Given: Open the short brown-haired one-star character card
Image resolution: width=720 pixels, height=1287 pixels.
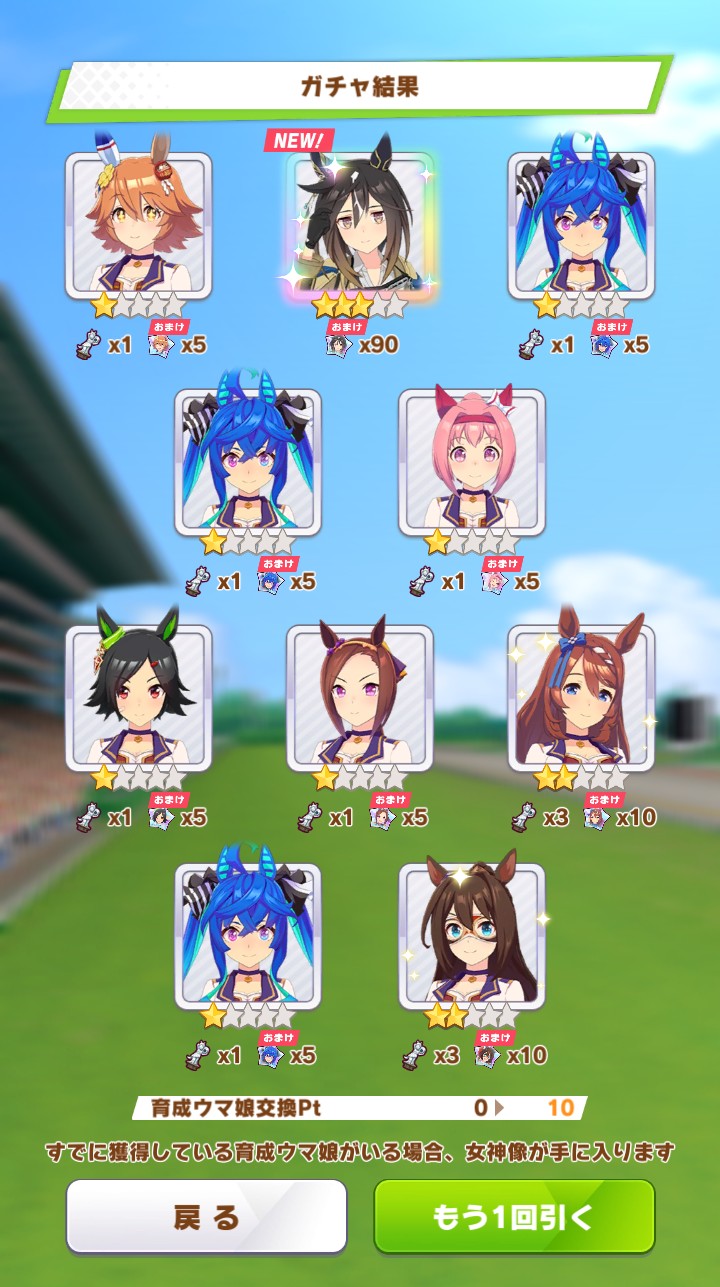Looking at the screenshot, I should point(360,698).
